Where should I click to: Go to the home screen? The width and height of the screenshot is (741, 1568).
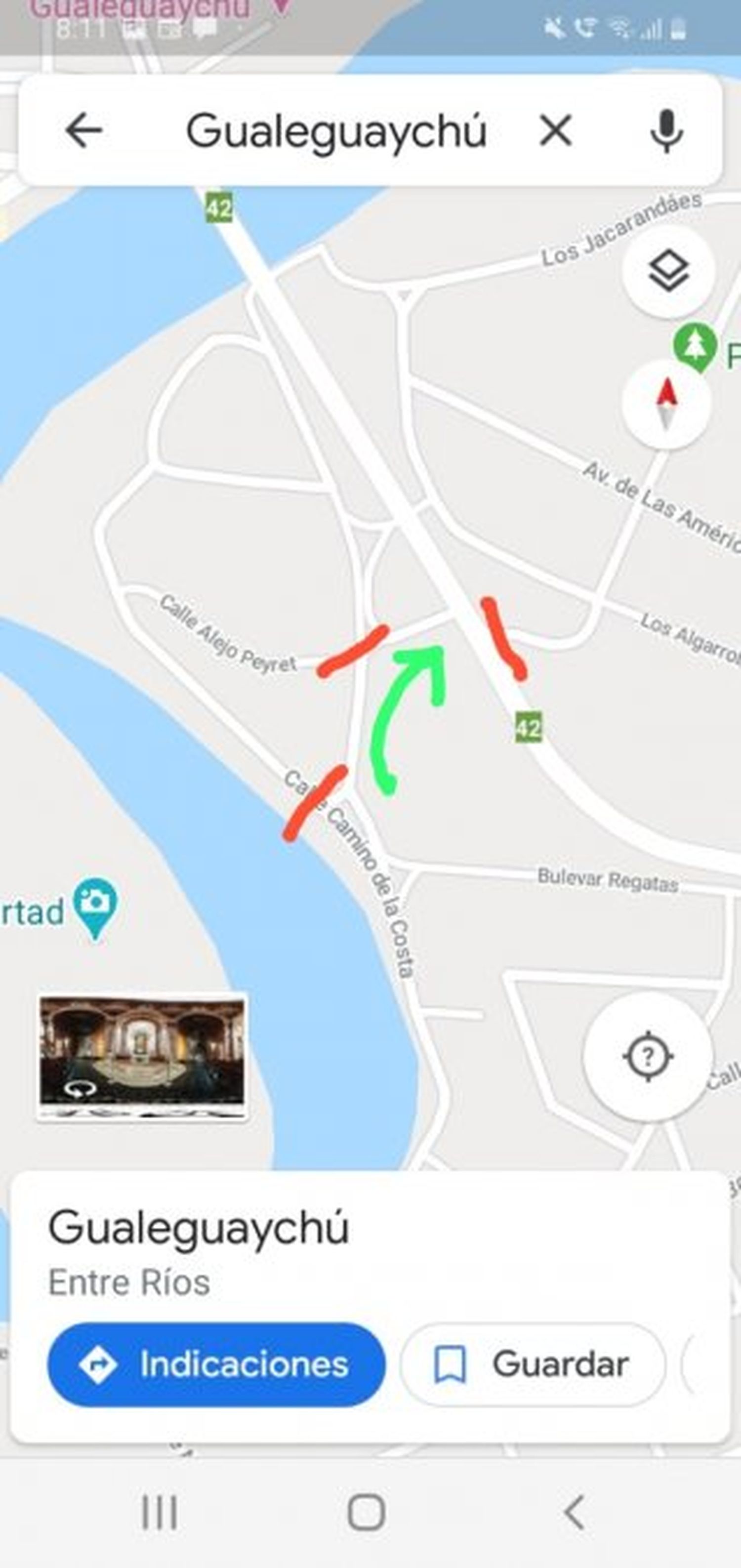pyautogui.click(x=366, y=1512)
